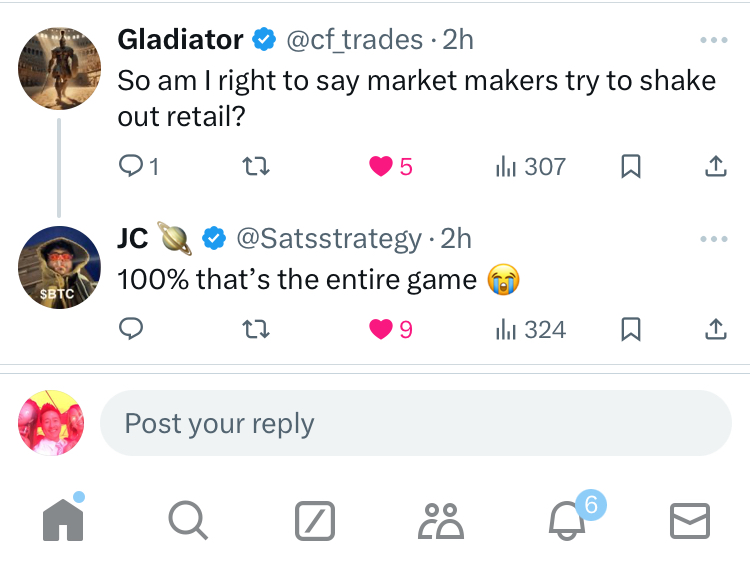Bookmark JC's reply
The image size is (750, 570).
point(630,329)
